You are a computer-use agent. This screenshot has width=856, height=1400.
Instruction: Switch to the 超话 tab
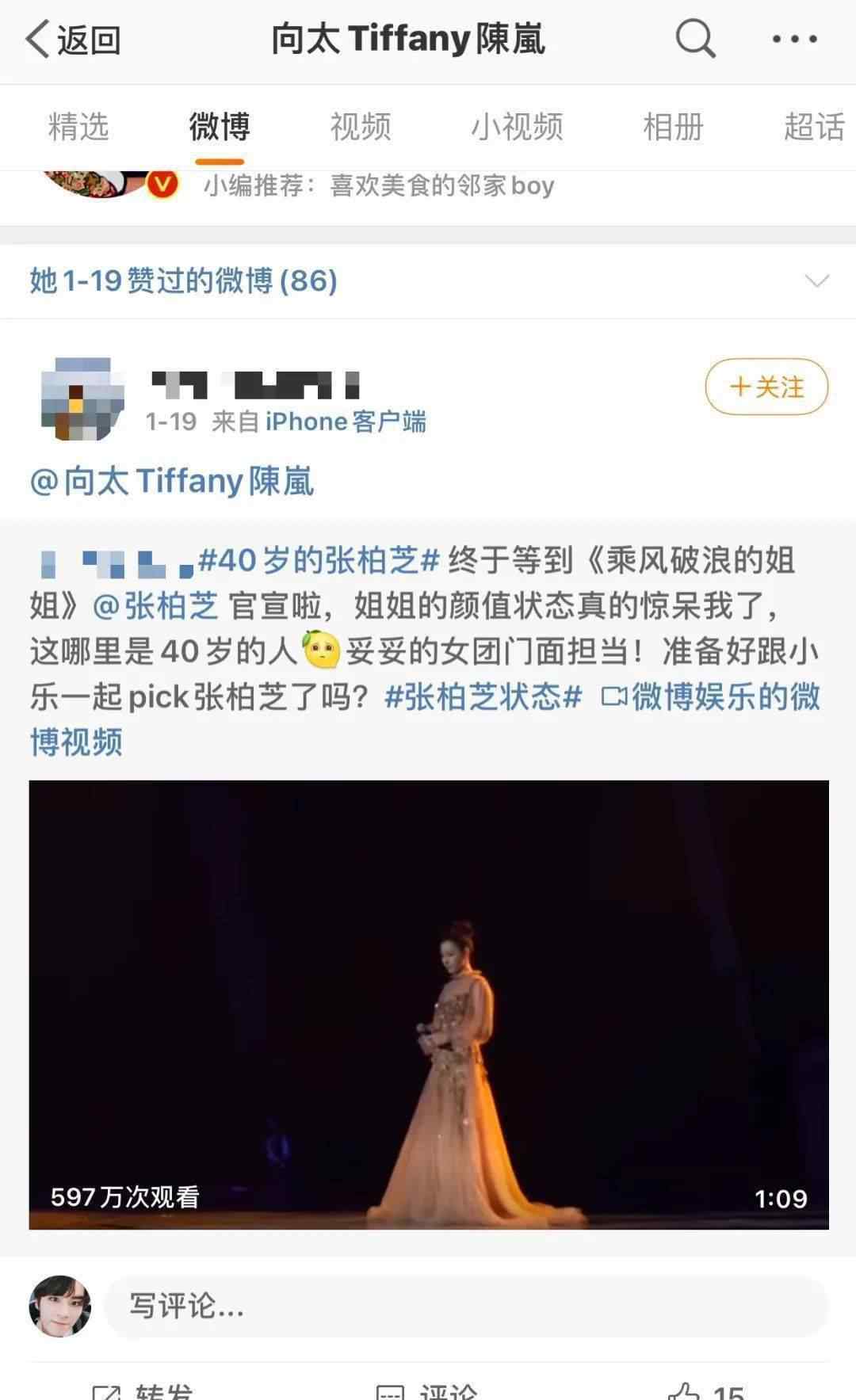pos(814,127)
